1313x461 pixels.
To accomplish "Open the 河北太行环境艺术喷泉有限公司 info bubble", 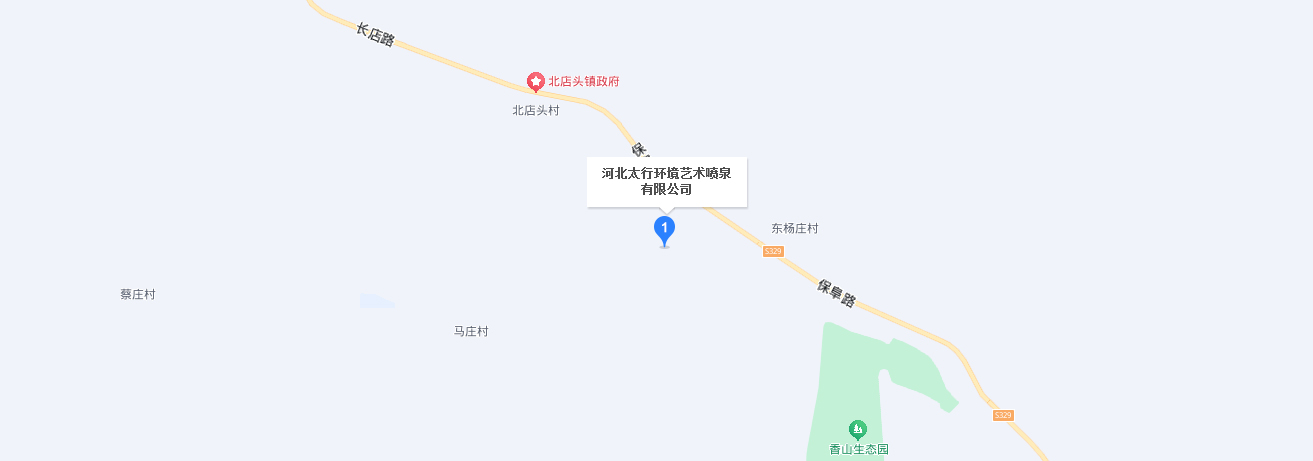I will point(666,181).
